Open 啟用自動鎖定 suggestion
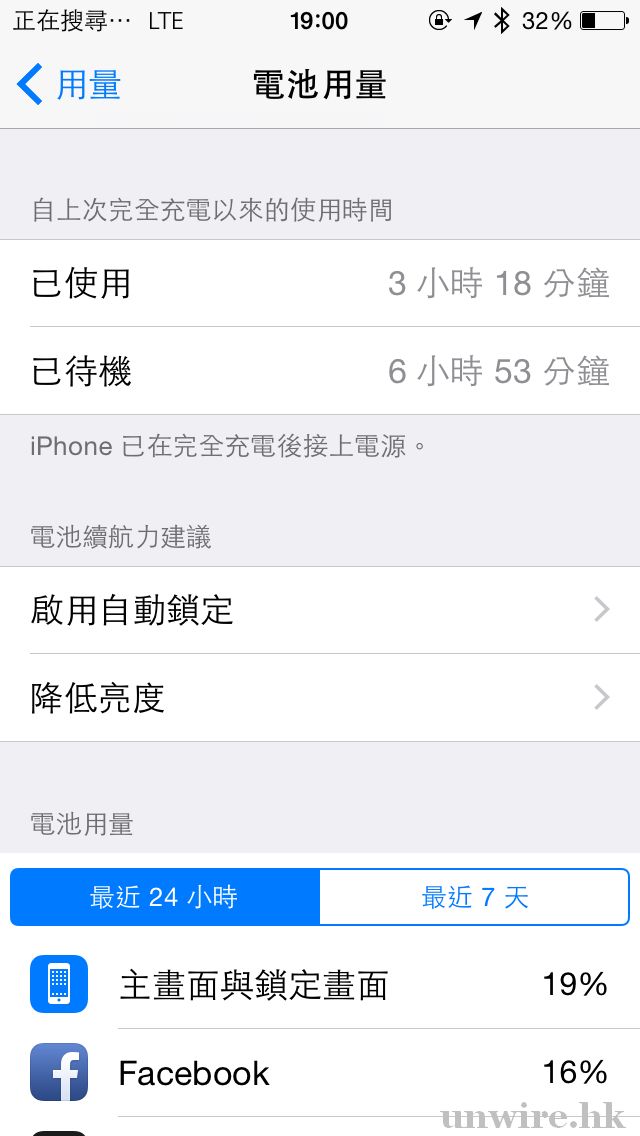The width and height of the screenshot is (640, 1136). click(320, 610)
